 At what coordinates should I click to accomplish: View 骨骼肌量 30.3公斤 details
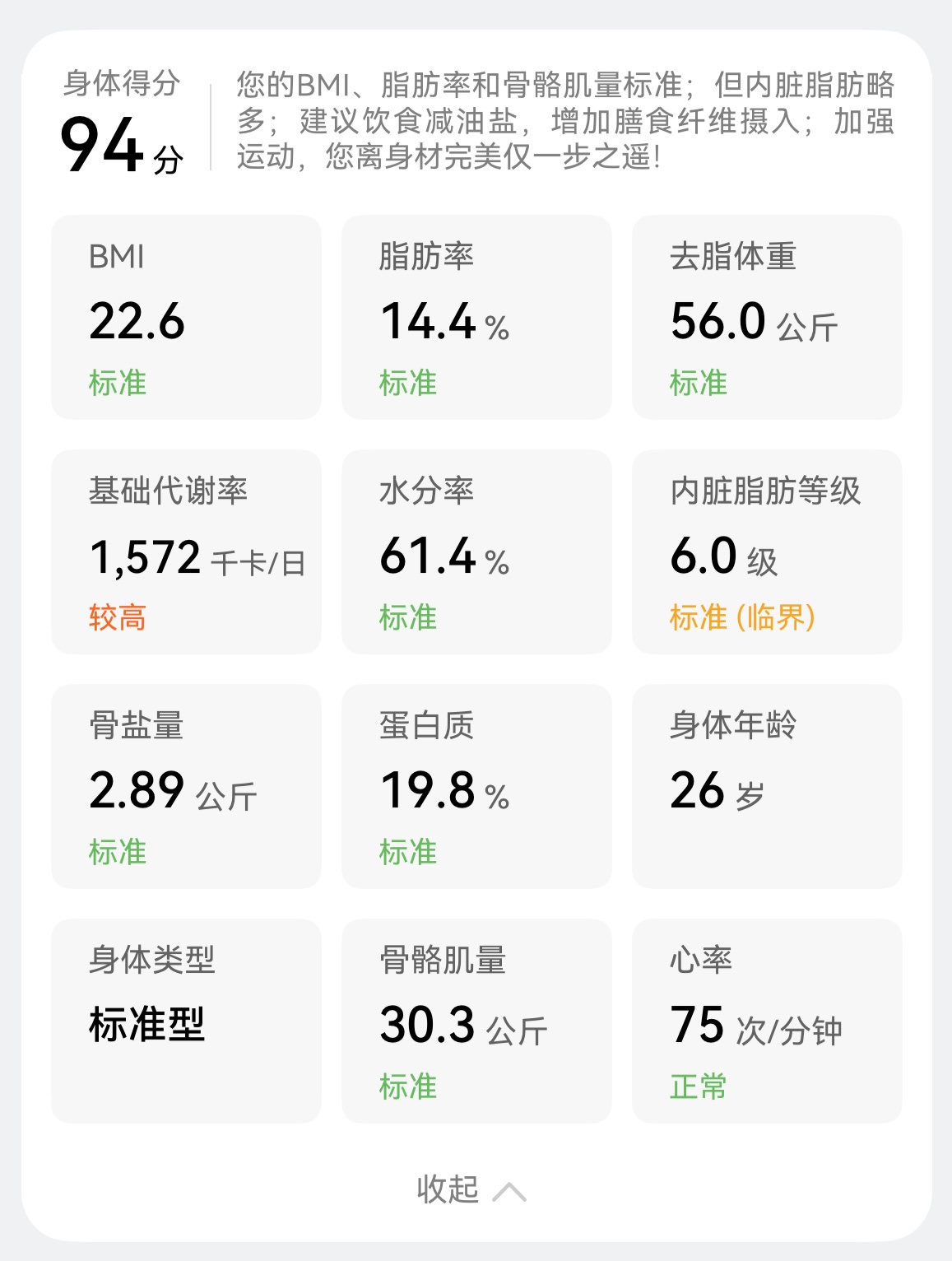click(476, 1021)
